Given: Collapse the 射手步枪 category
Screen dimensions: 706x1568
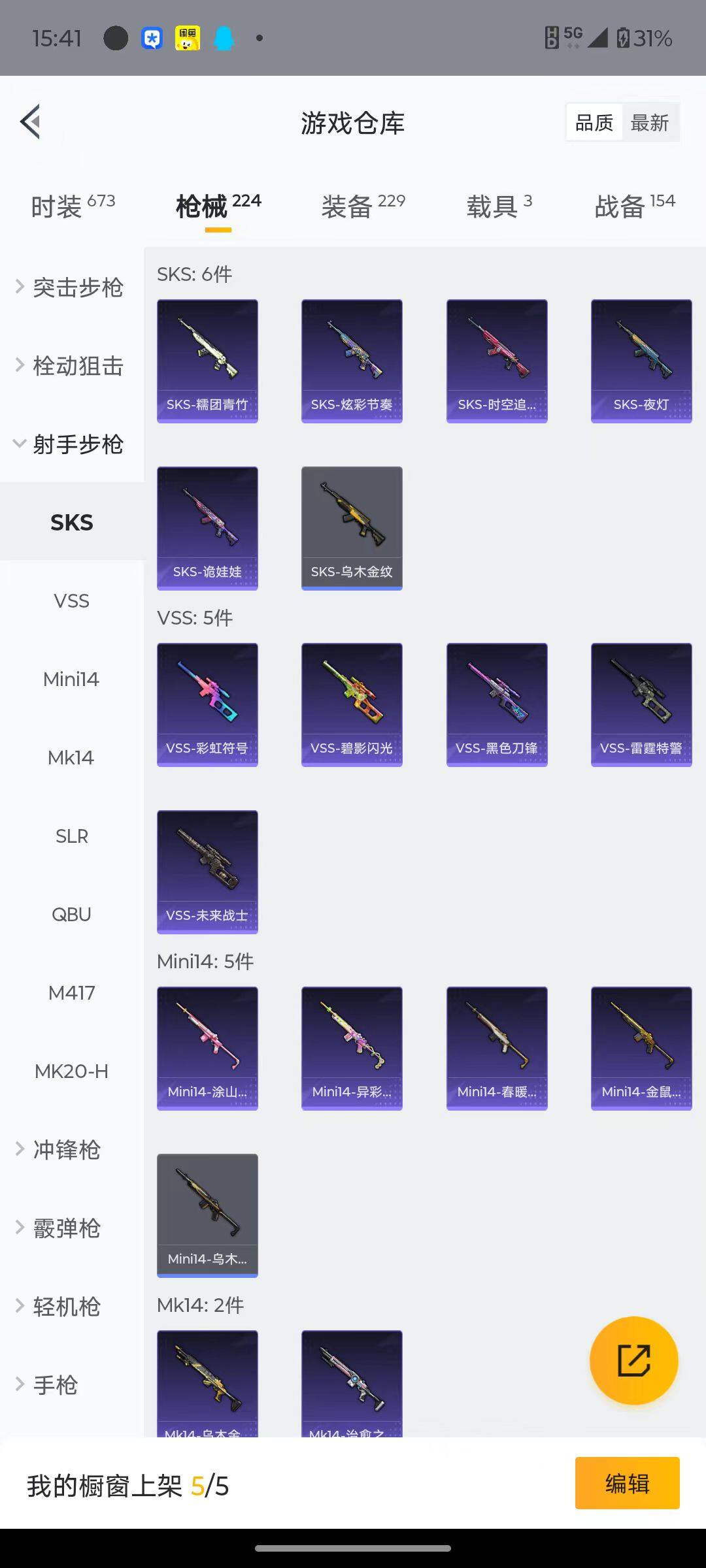Looking at the screenshot, I should tap(72, 444).
